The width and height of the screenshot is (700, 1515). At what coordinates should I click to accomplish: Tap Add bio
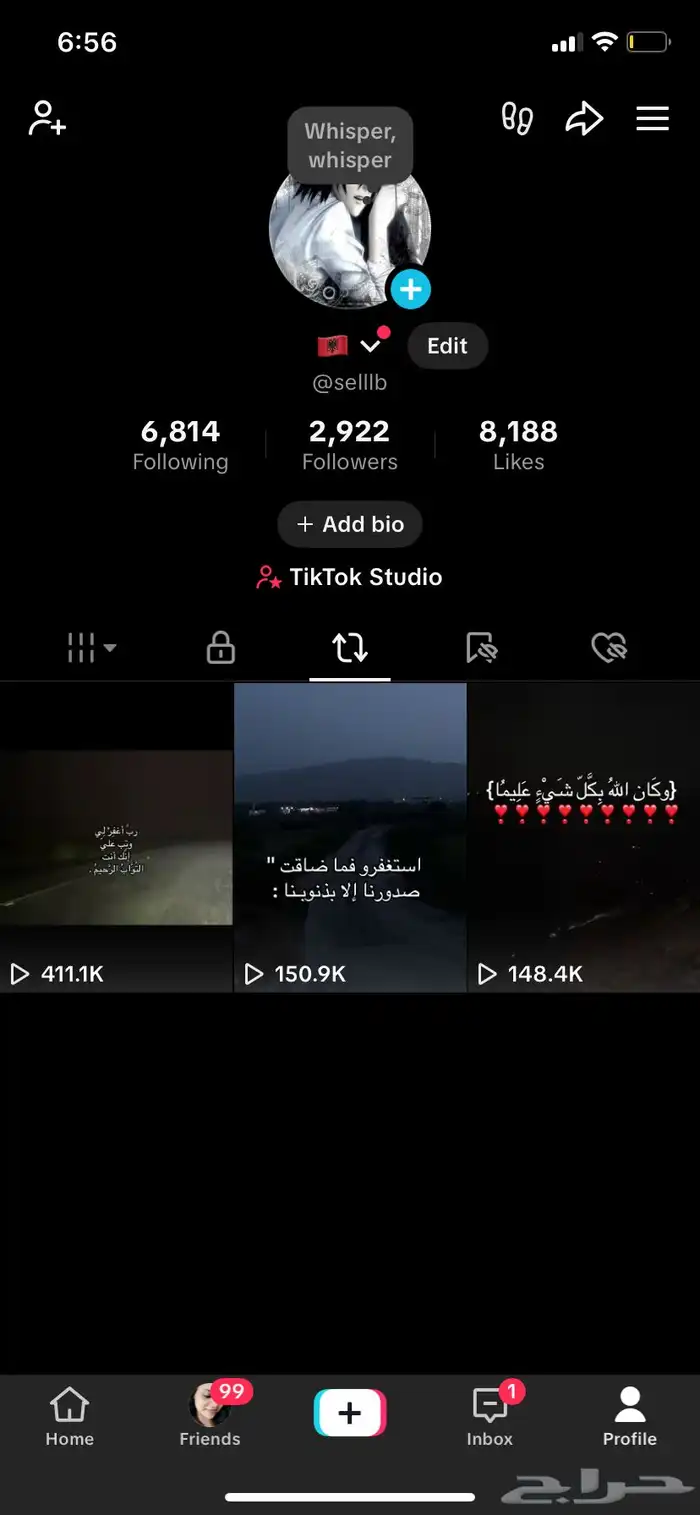[x=350, y=524]
